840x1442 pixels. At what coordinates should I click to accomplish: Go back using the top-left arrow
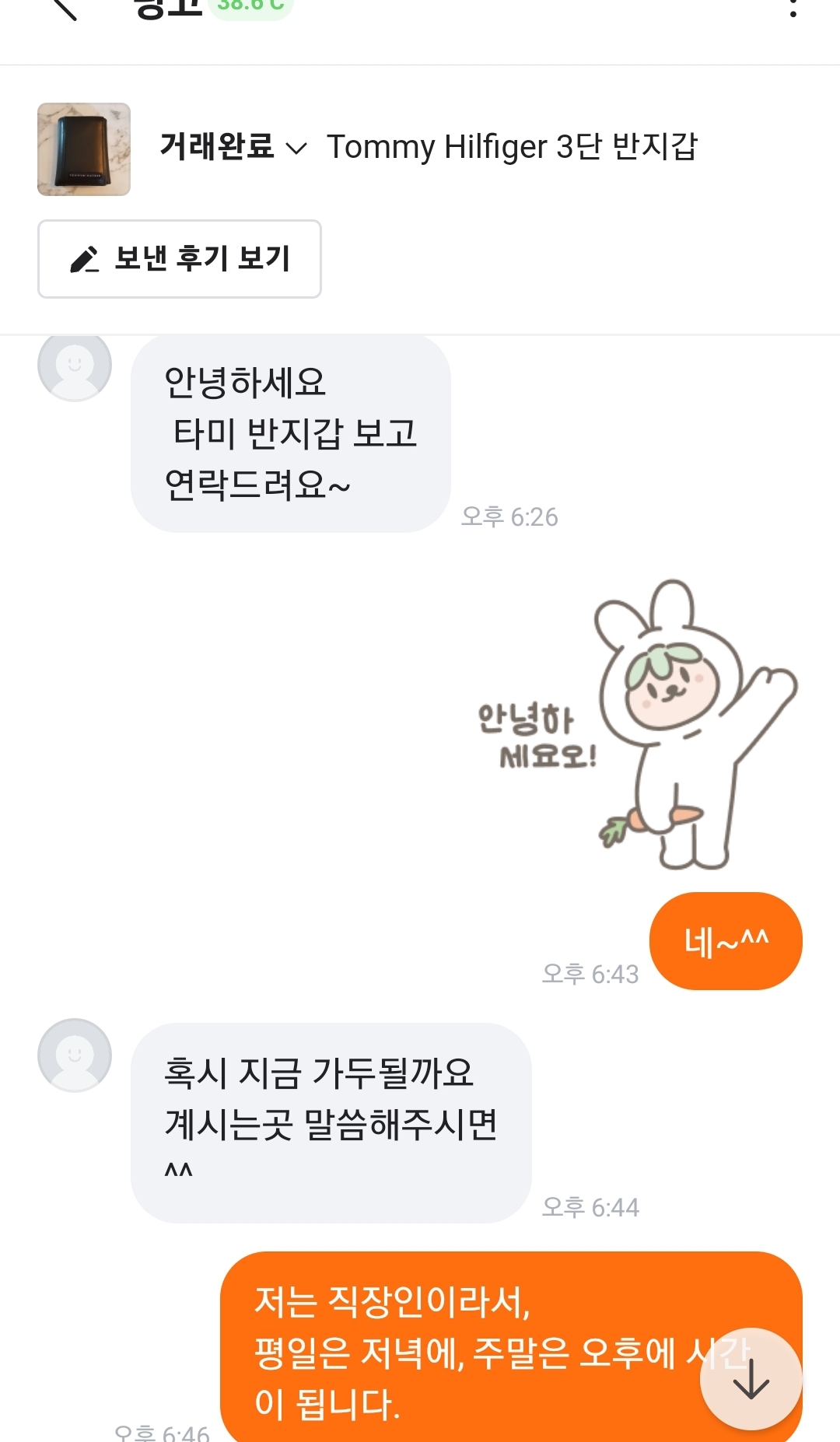point(64,8)
